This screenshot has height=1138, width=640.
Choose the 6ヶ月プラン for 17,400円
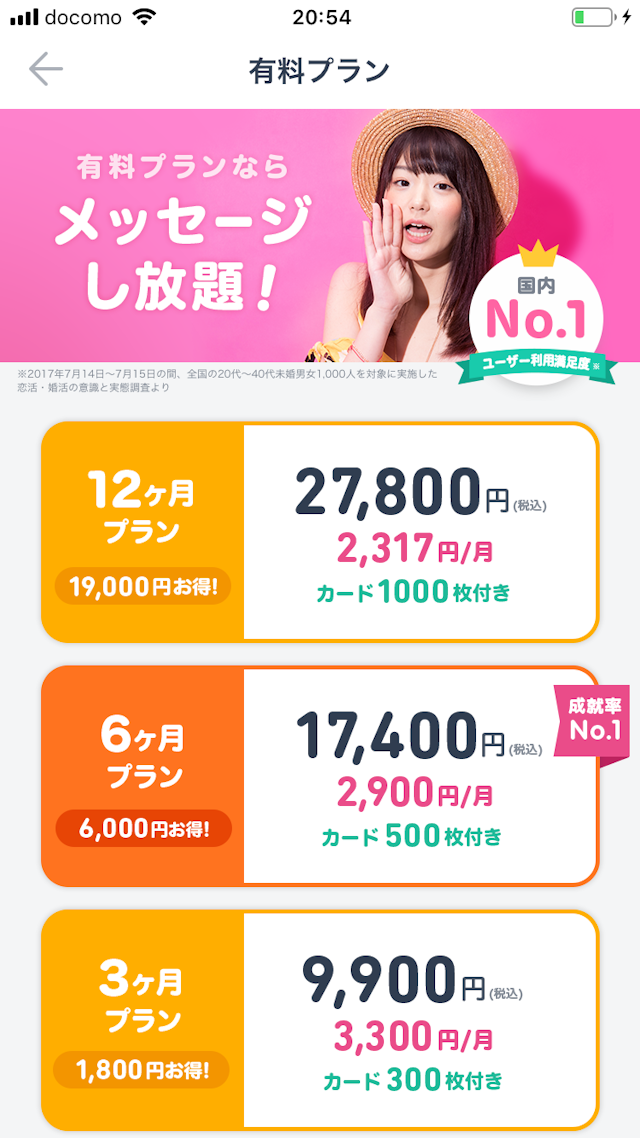click(x=320, y=776)
